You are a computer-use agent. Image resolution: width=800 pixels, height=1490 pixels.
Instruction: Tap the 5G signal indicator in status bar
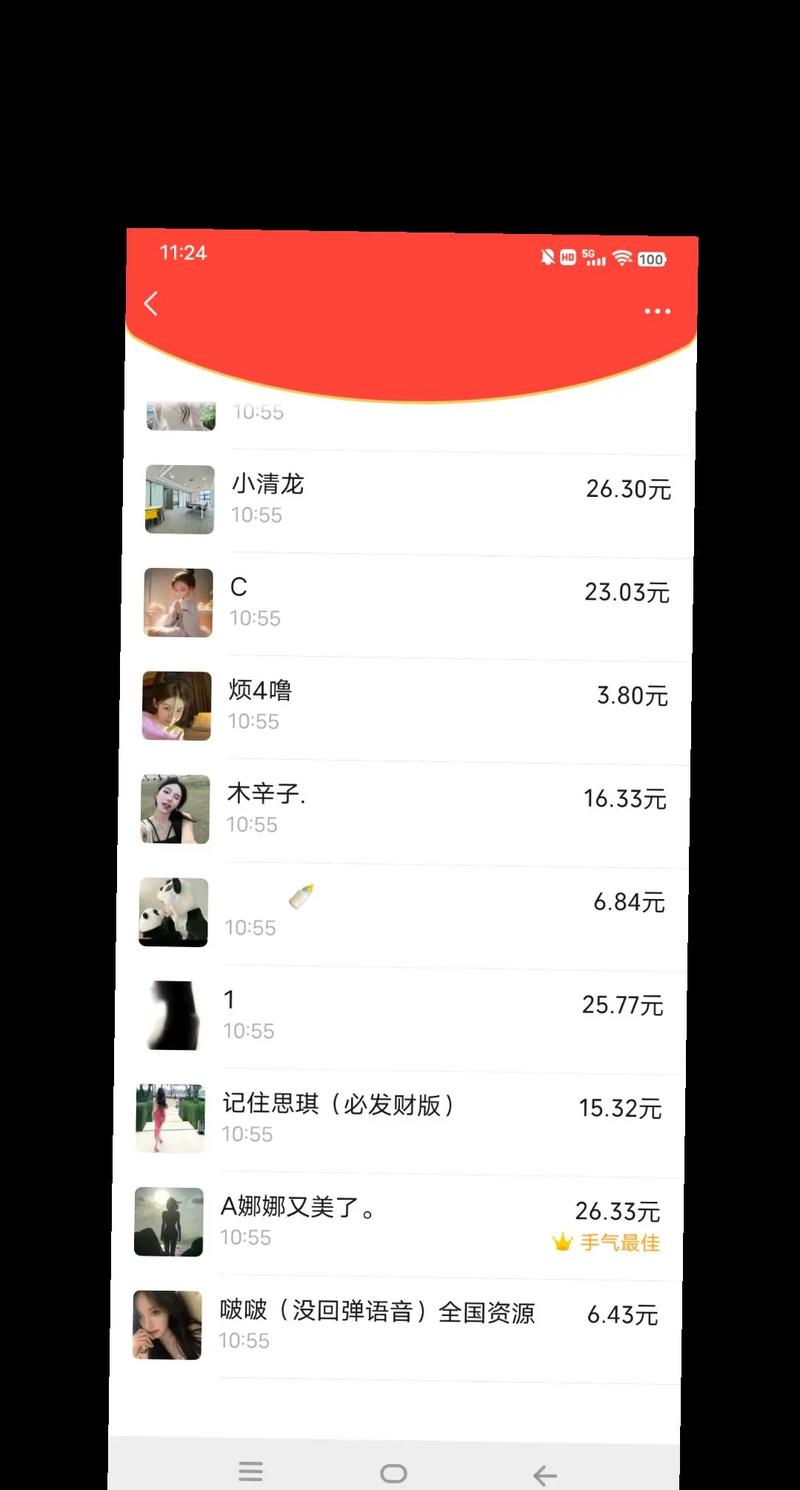coord(592,258)
